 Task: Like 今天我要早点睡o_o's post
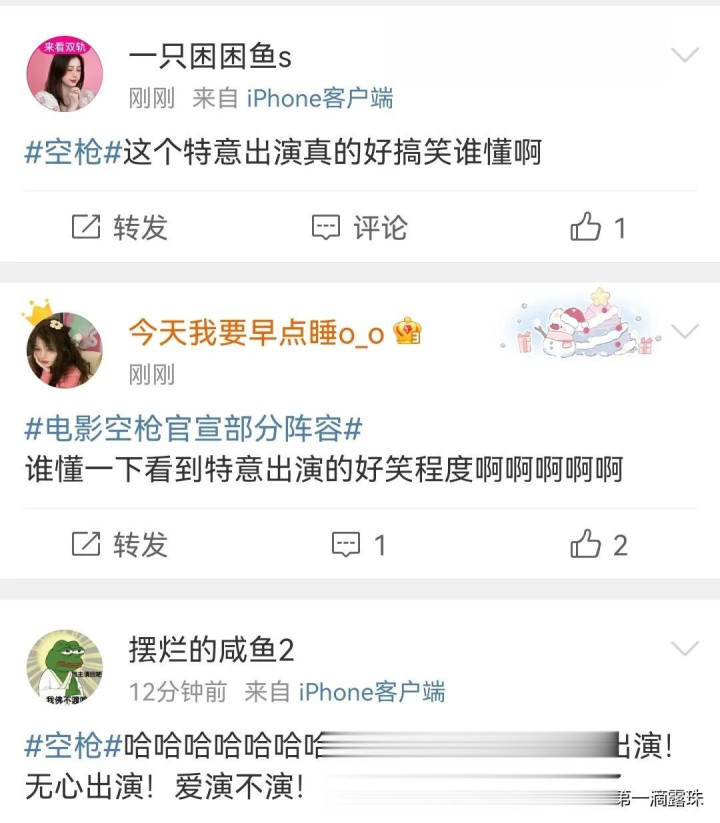click(598, 544)
